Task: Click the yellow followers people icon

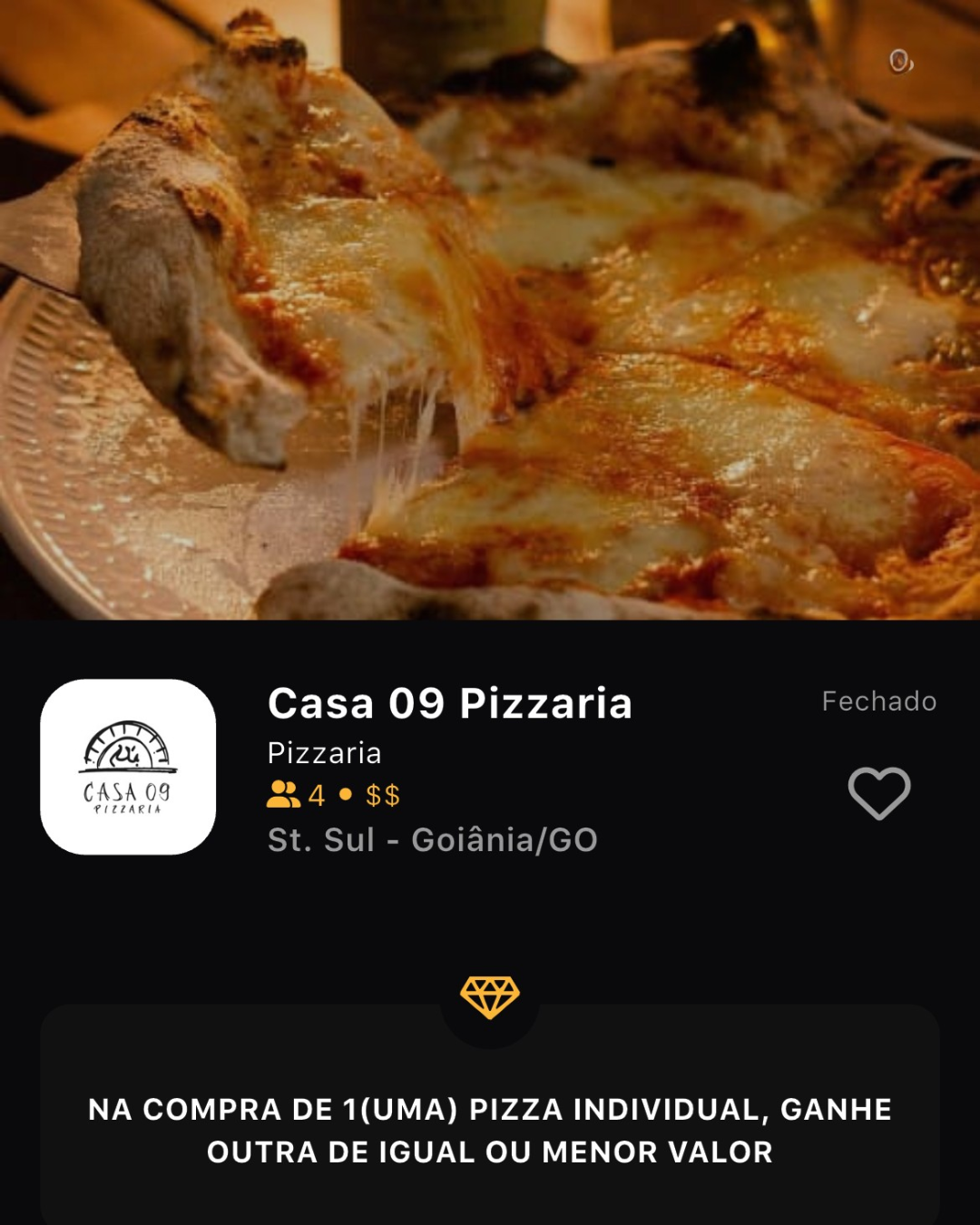Action: point(284,798)
